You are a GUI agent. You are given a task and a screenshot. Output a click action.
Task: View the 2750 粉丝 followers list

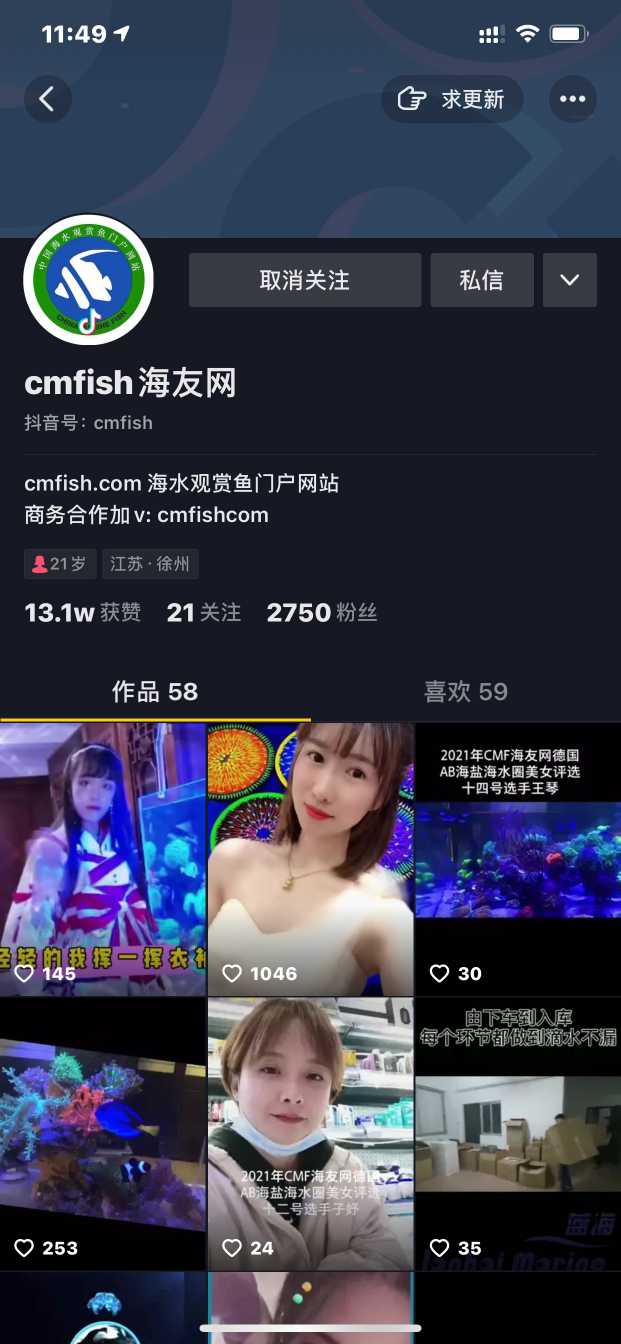point(321,613)
